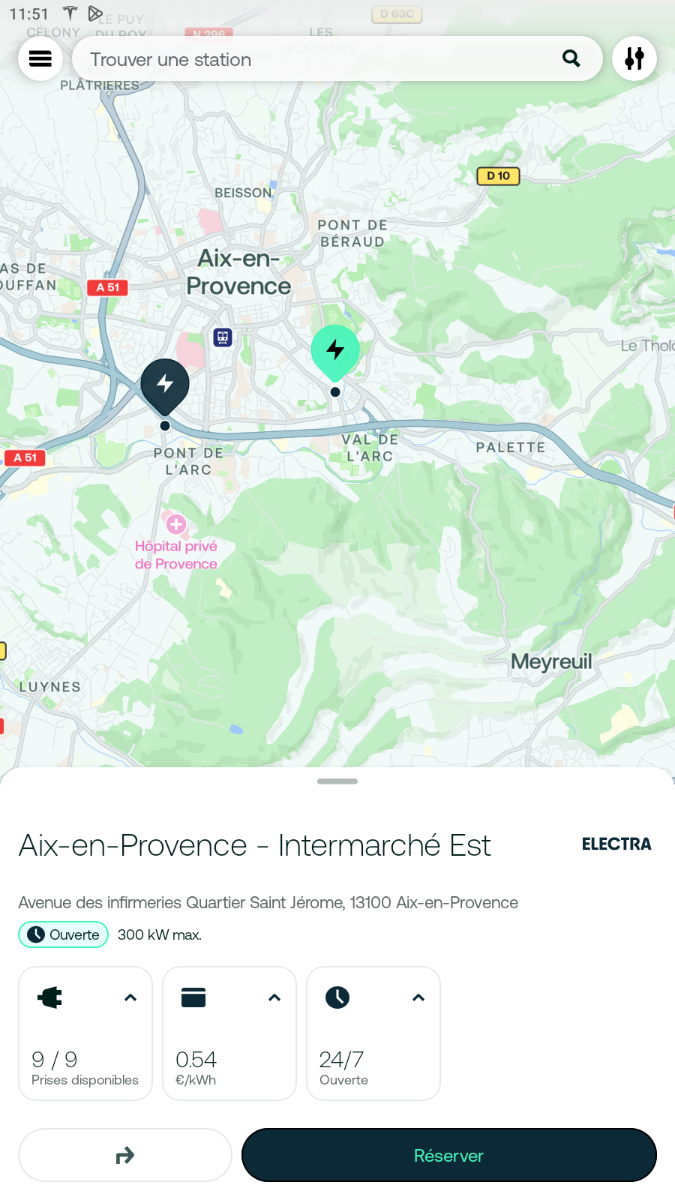The image size is (675, 1200).
Task: Tap the search magnifier icon
Action: [x=571, y=59]
